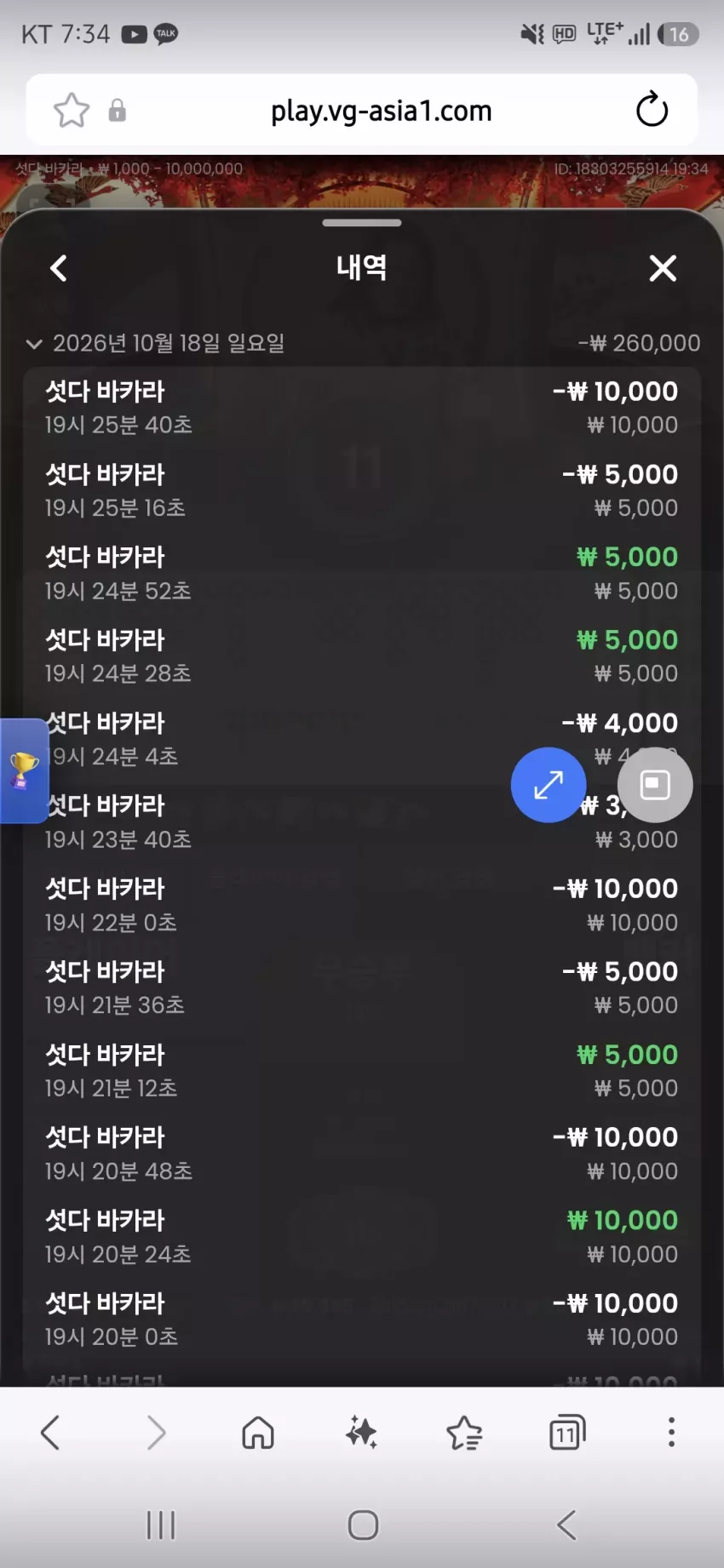The width and height of the screenshot is (724, 1568).
Task: Go back from the 내역 history panel
Action: click(x=59, y=269)
